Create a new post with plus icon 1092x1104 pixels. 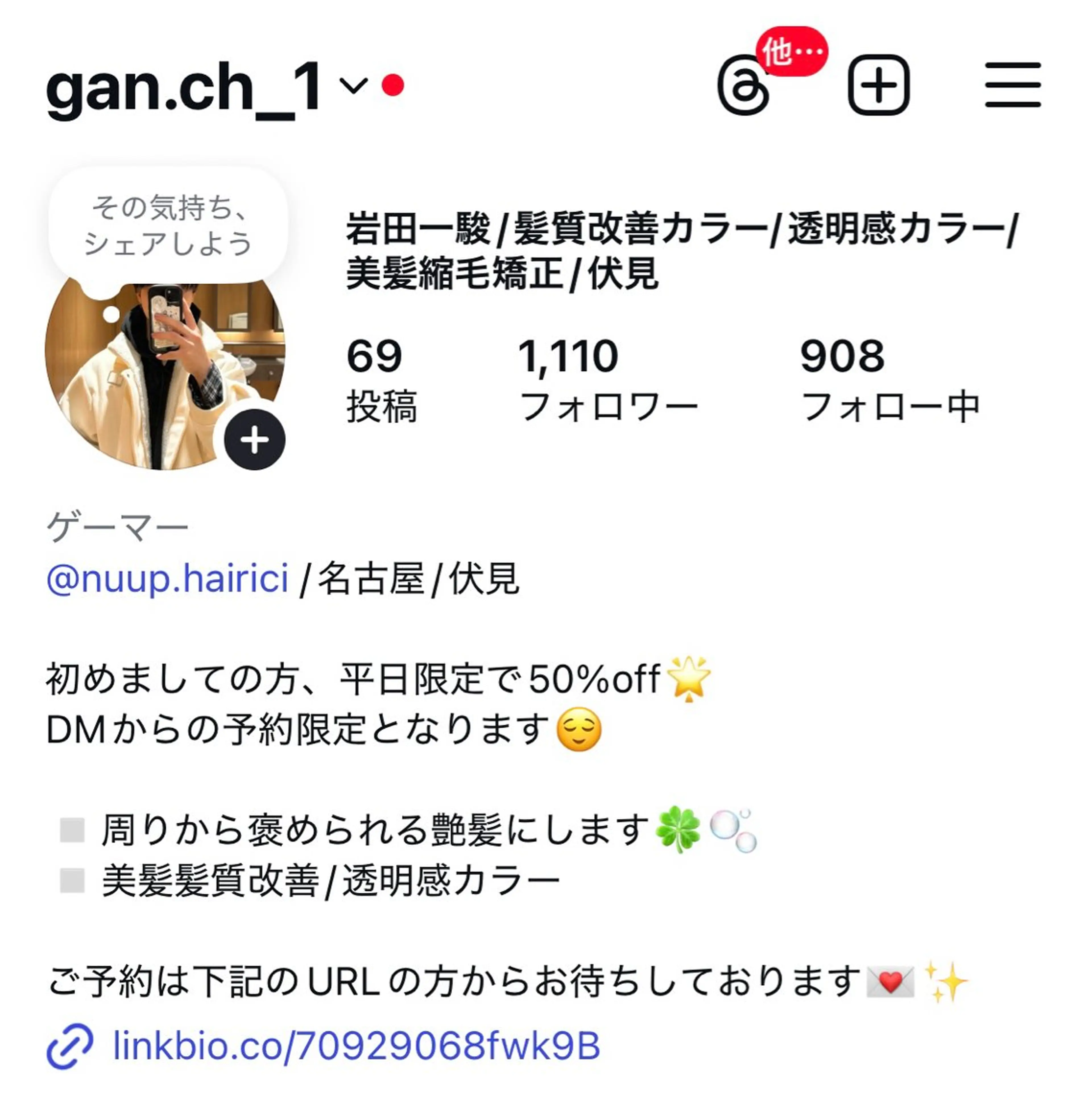coord(878,85)
